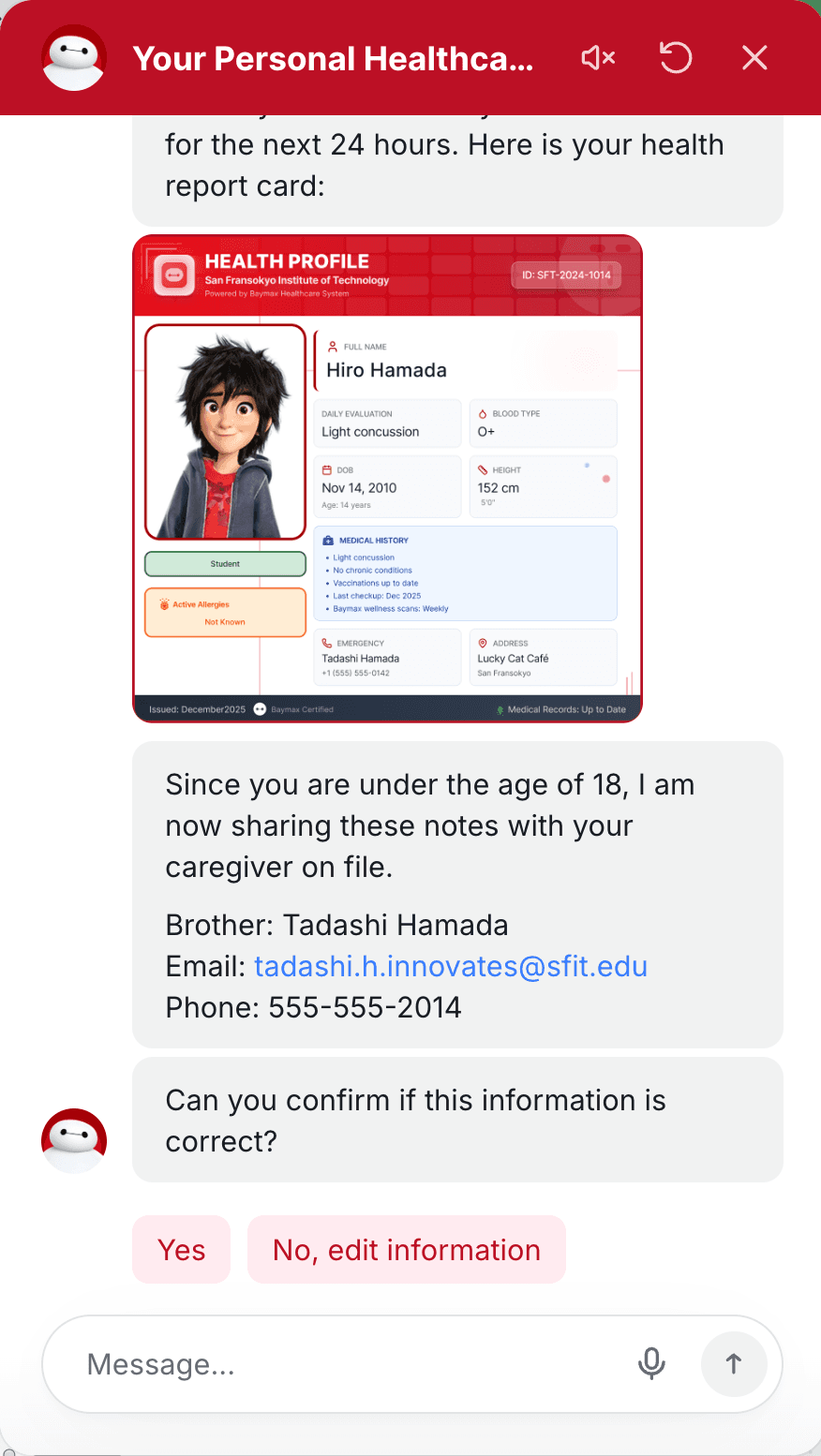Open the tadashi.h.innovates@sfit.edu email link
The height and width of the screenshot is (1456, 821).
pyautogui.click(x=451, y=966)
